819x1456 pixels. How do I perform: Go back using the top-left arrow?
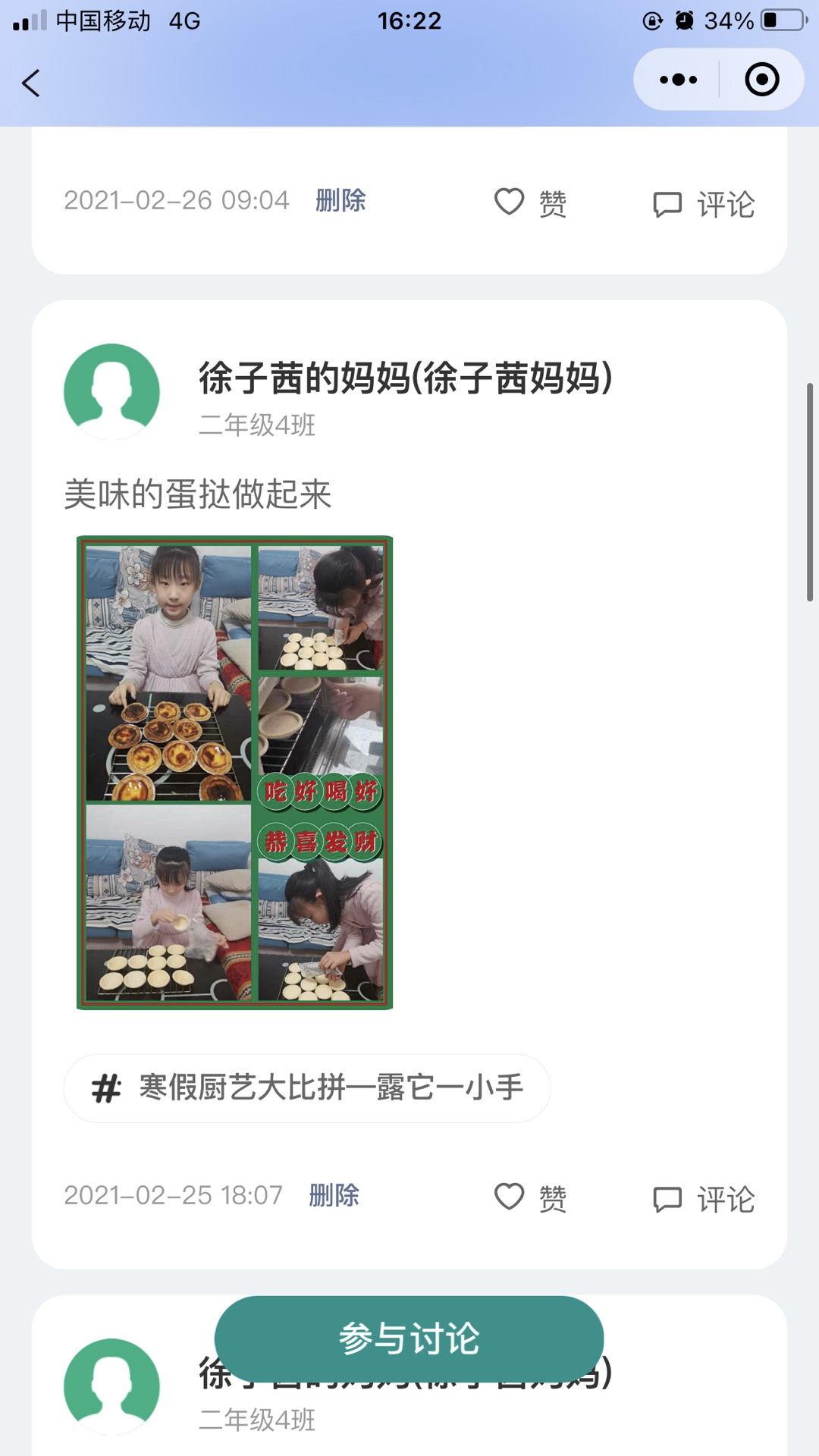click(32, 83)
